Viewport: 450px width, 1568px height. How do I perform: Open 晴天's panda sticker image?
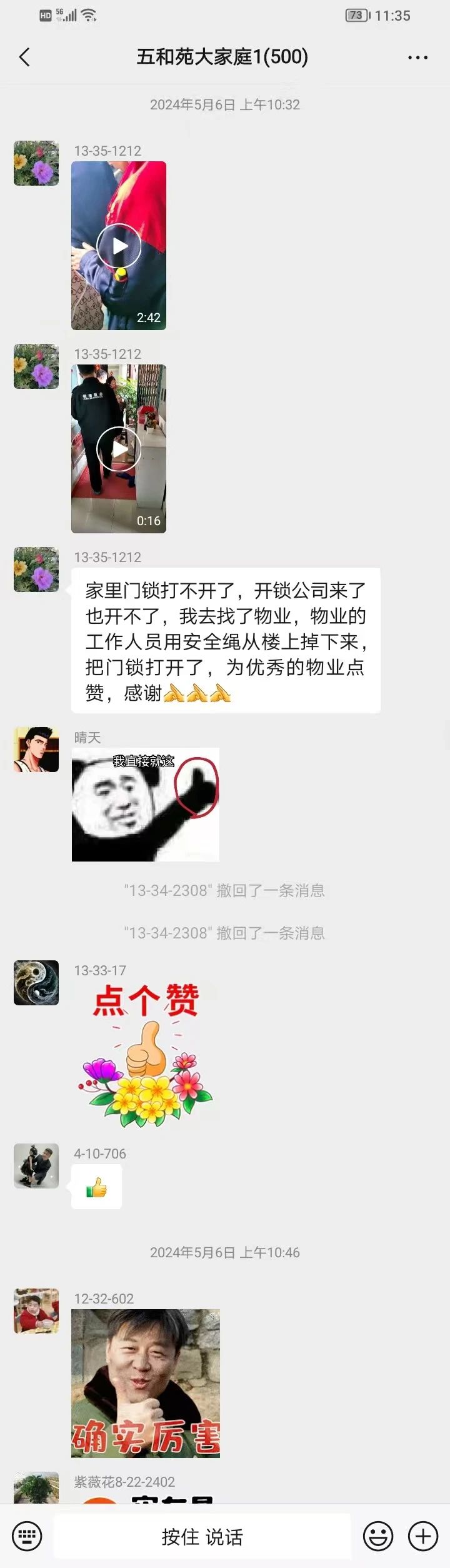tap(145, 805)
